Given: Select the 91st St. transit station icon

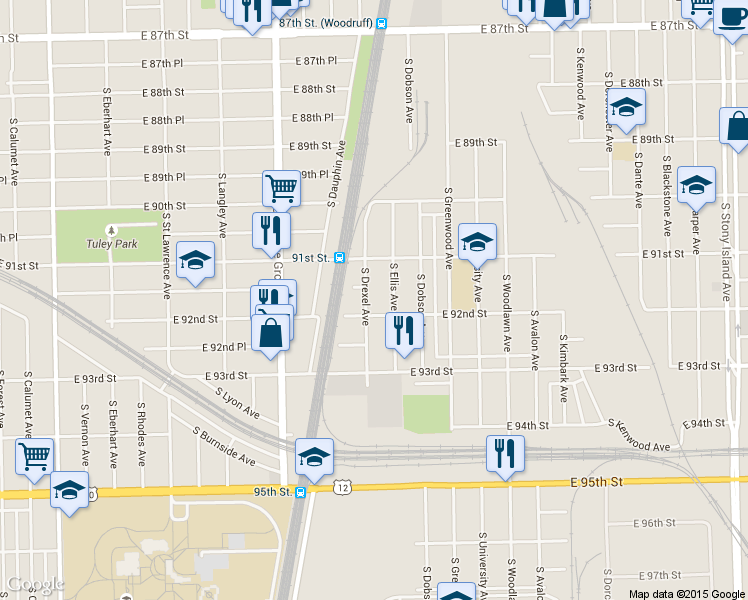Looking at the screenshot, I should [x=340, y=258].
